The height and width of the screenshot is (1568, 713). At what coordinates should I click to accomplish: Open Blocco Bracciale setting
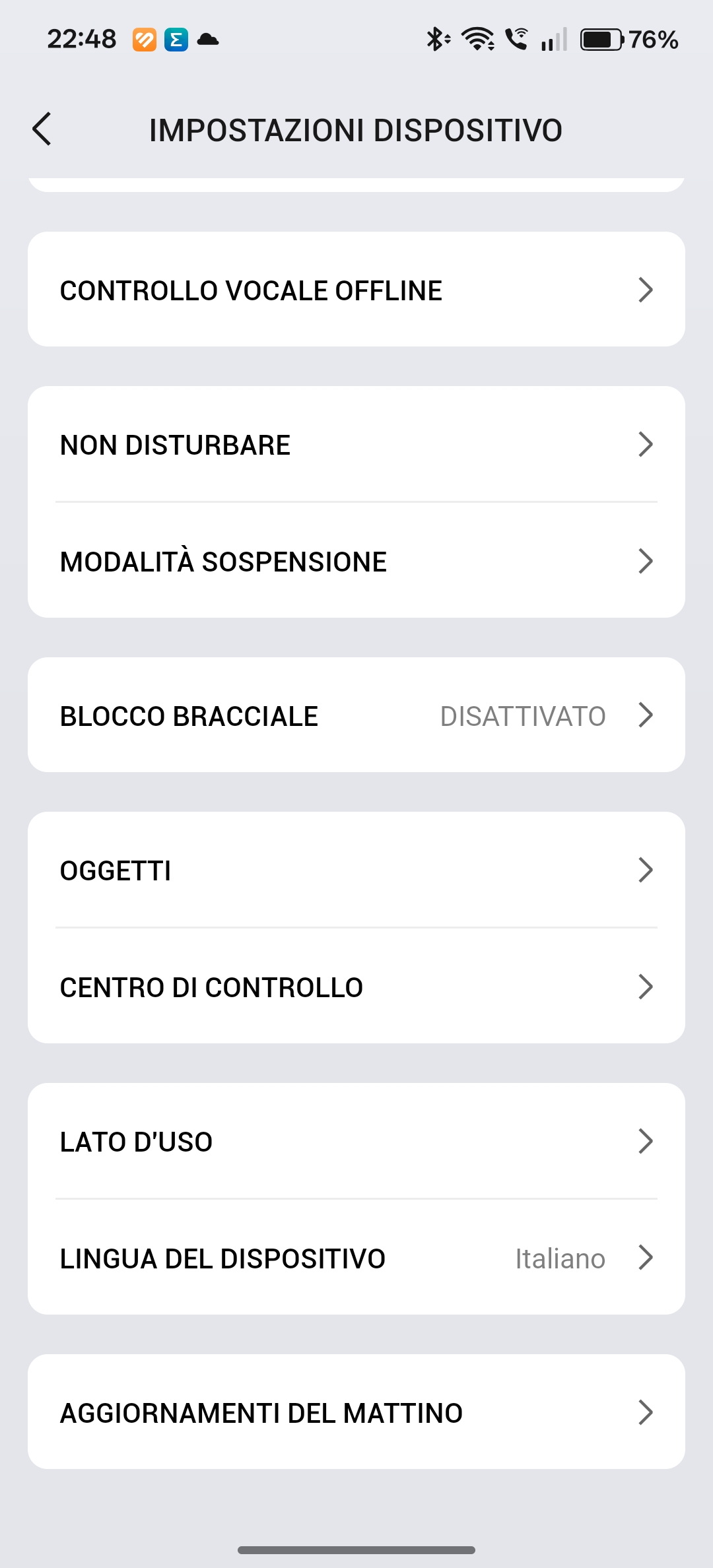pyautogui.click(x=356, y=715)
